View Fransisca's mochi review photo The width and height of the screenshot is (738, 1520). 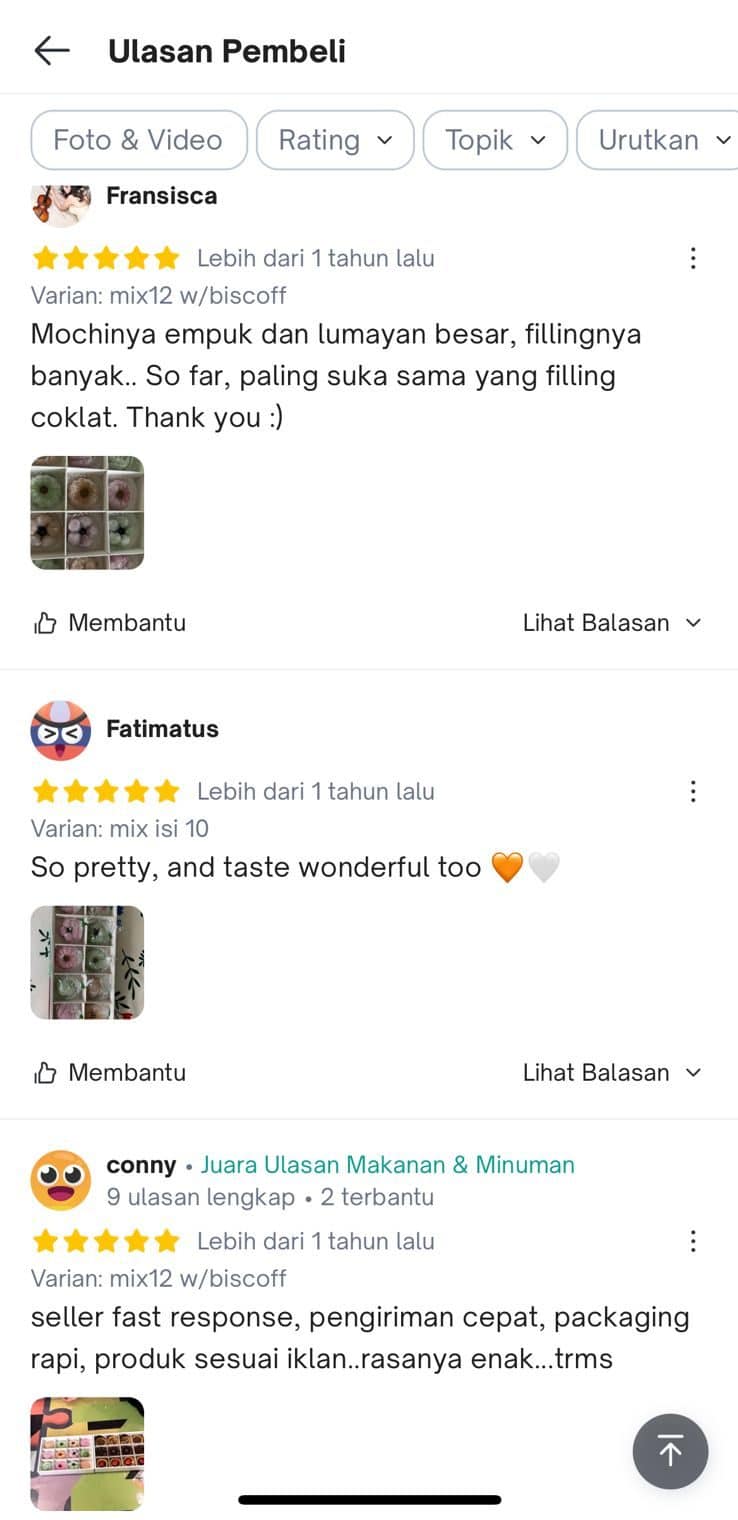tap(87, 513)
